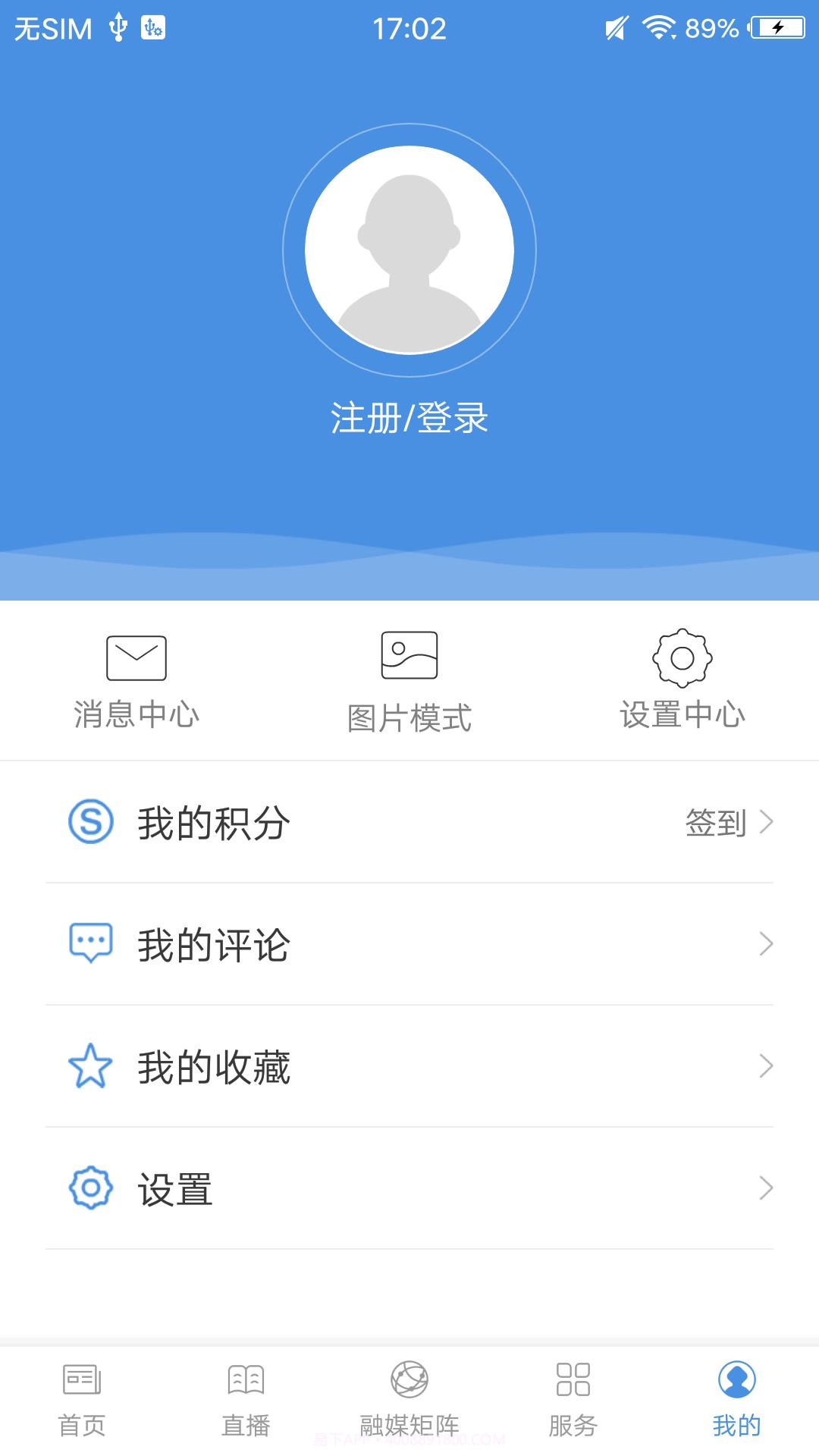819x1456 pixels.
Task: Tap 注册/登录 to sign in
Action: click(409, 418)
